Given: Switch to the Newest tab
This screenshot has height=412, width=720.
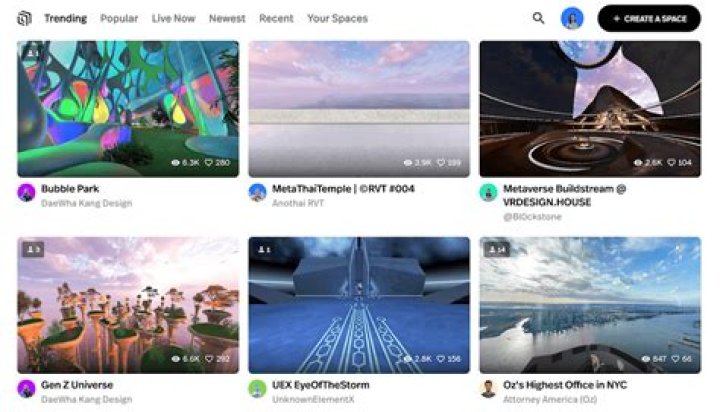Looking at the screenshot, I should point(227,18).
